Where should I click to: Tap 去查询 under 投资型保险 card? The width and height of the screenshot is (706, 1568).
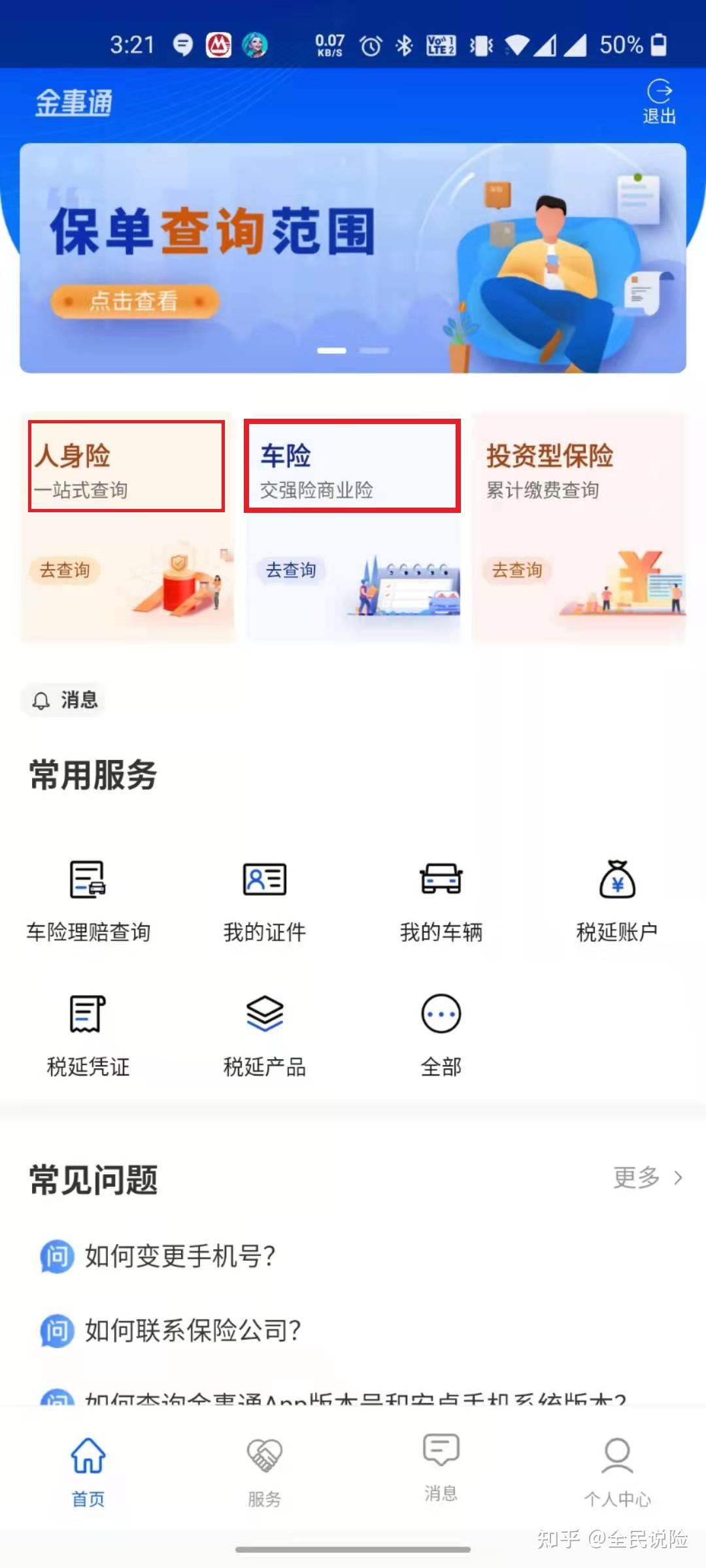(516, 570)
